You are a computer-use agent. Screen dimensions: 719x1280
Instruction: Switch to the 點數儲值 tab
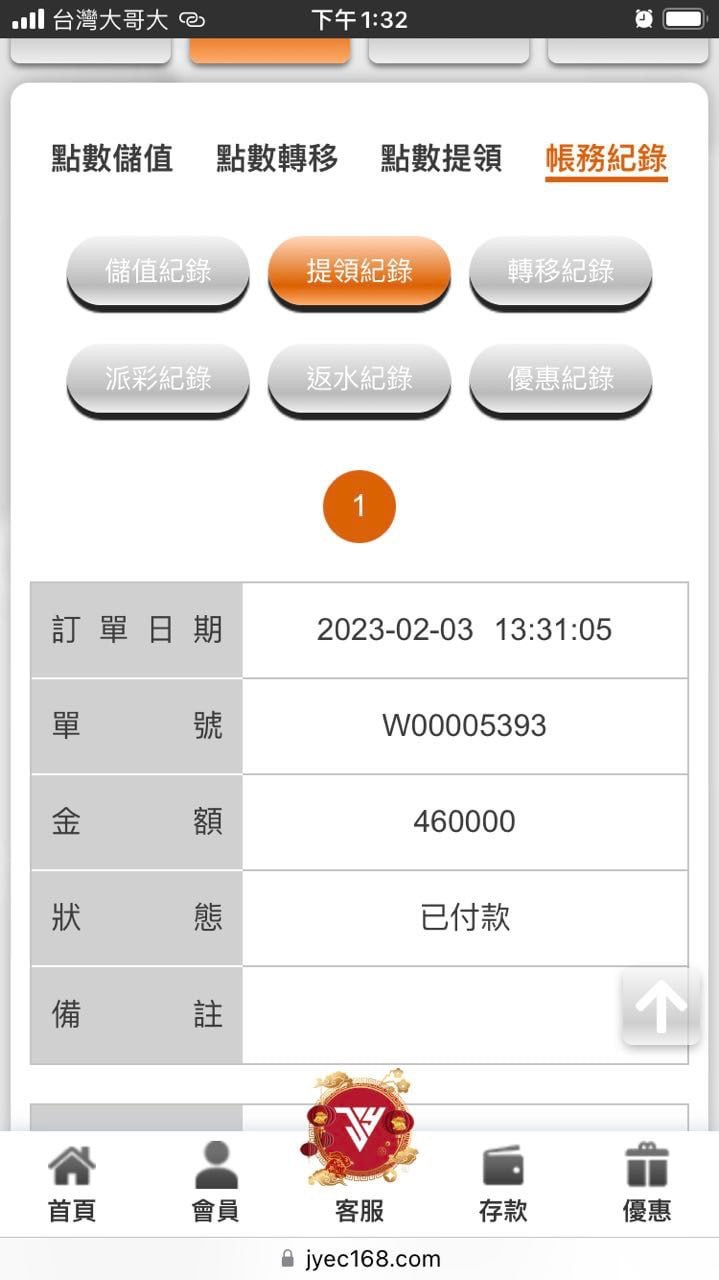(112, 158)
